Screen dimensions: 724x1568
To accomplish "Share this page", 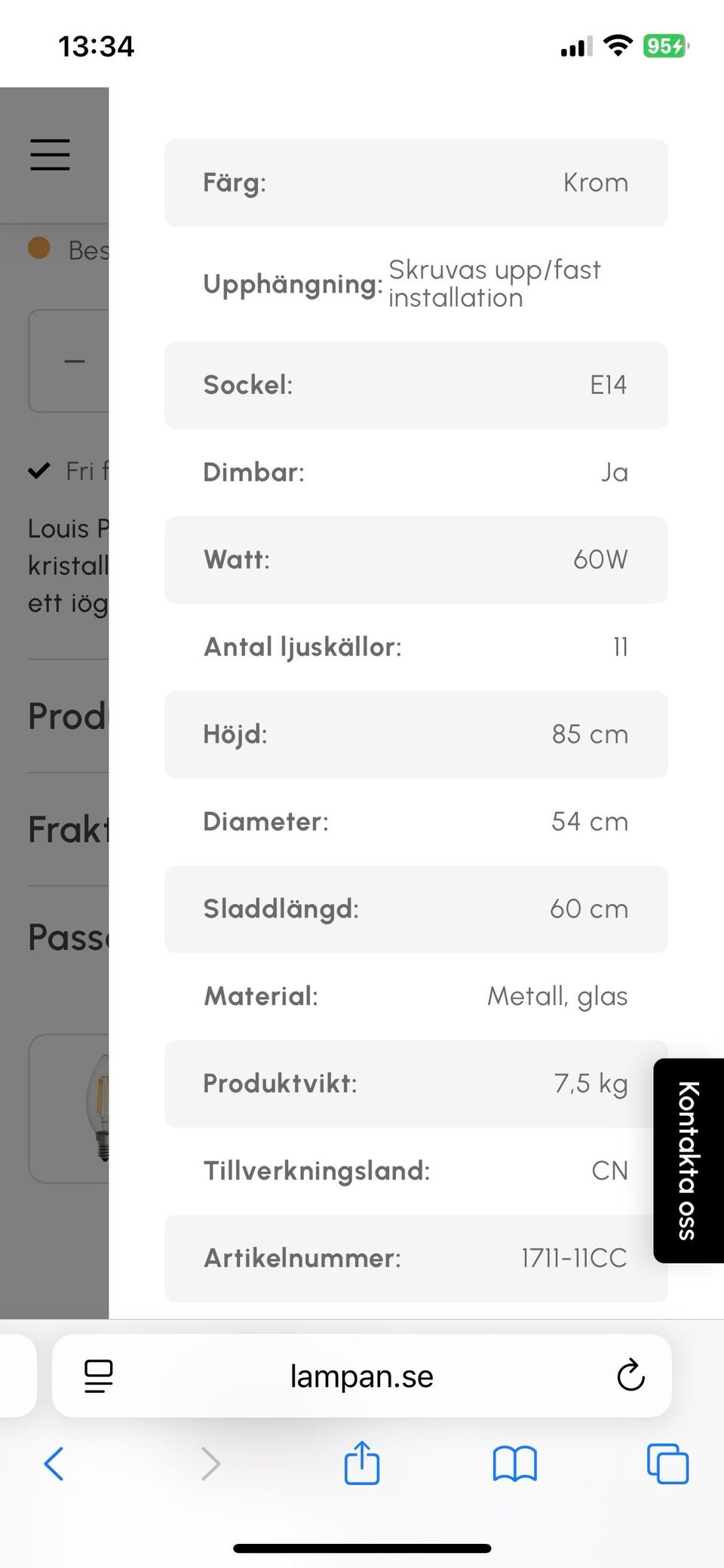I will coord(362,1463).
